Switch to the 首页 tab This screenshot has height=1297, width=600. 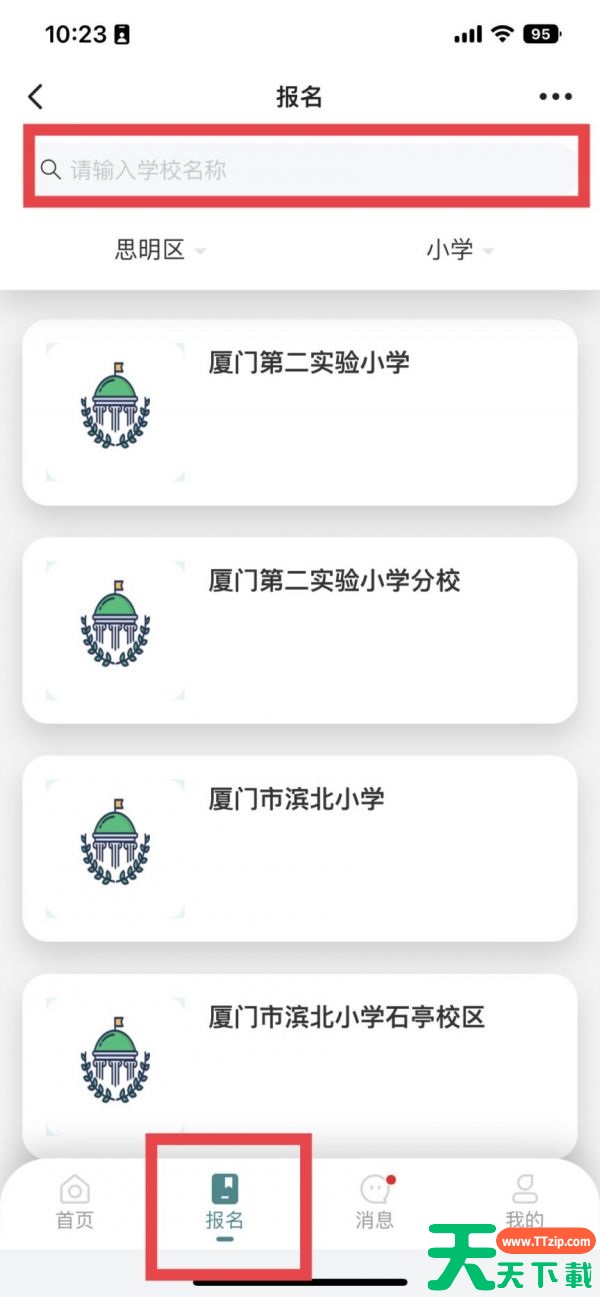click(74, 1202)
